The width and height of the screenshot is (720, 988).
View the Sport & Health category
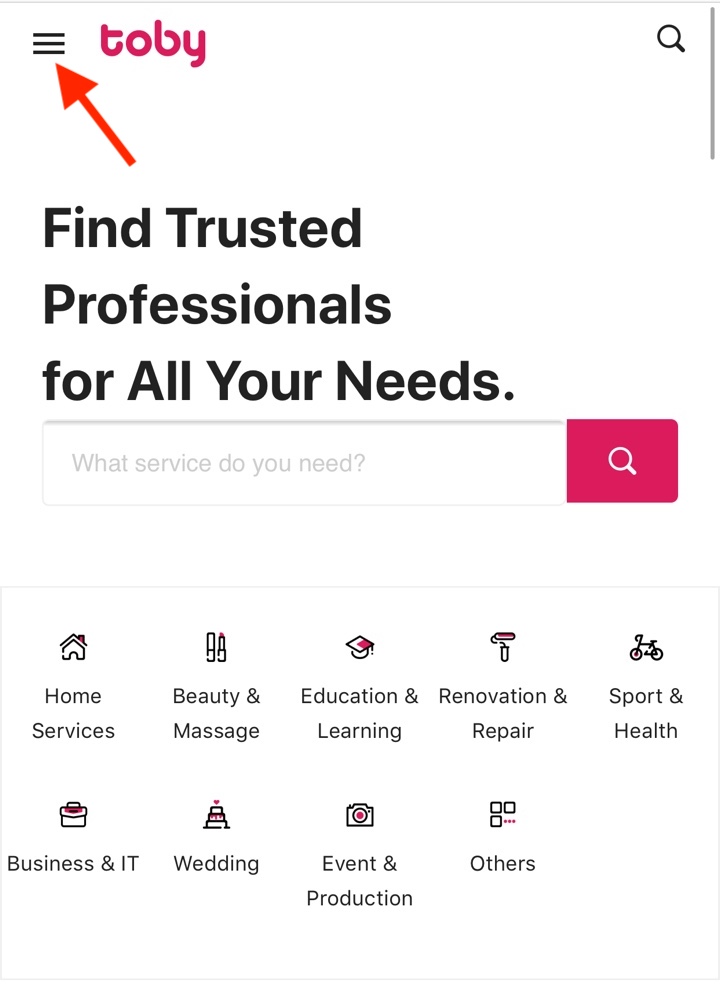click(646, 686)
